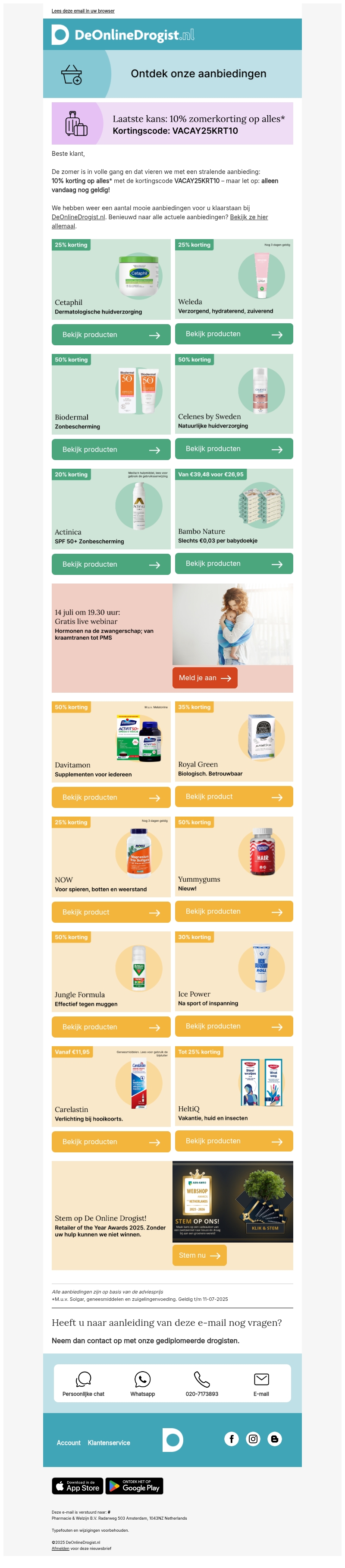Tap 'Bekijk producten' under Bambo Nature
This screenshot has height=1568, width=345.
pyautogui.click(x=234, y=564)
